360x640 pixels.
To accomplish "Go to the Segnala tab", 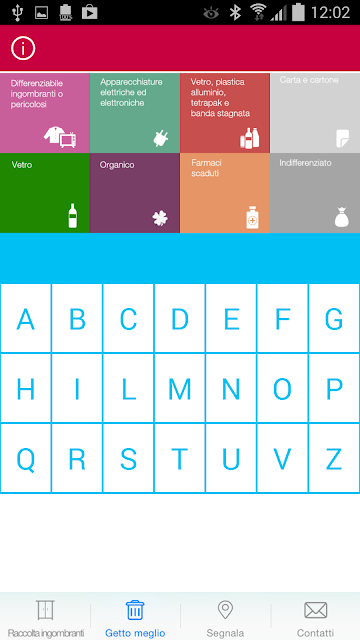I will click(x=225, y=618).
